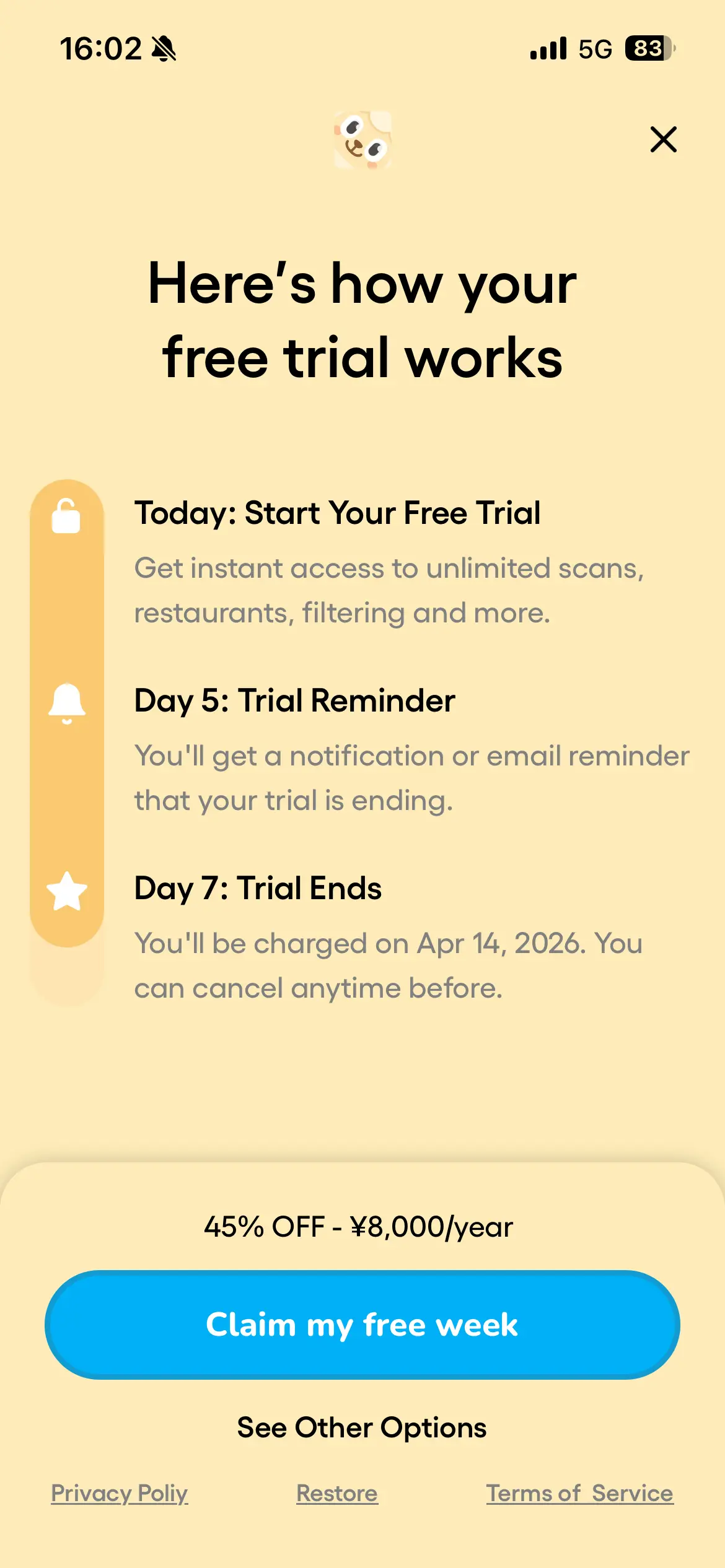Close the free trial paywall
725x1568 pixels.
click(x=663, y=139)
